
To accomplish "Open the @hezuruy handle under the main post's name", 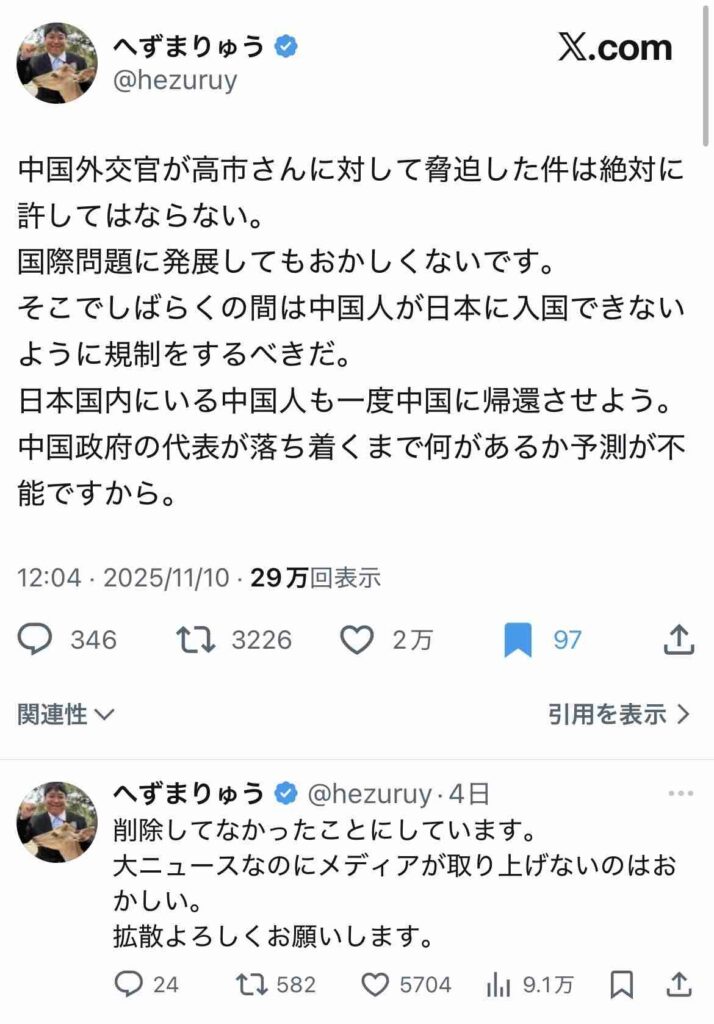I will [x=178, y=81].
